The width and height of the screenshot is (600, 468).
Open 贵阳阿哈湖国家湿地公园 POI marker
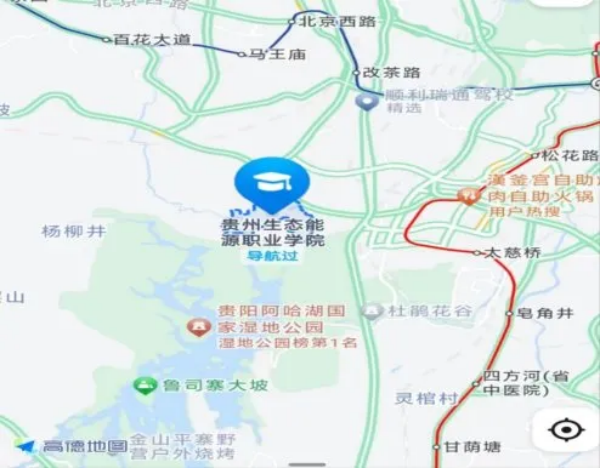[200, 326]
